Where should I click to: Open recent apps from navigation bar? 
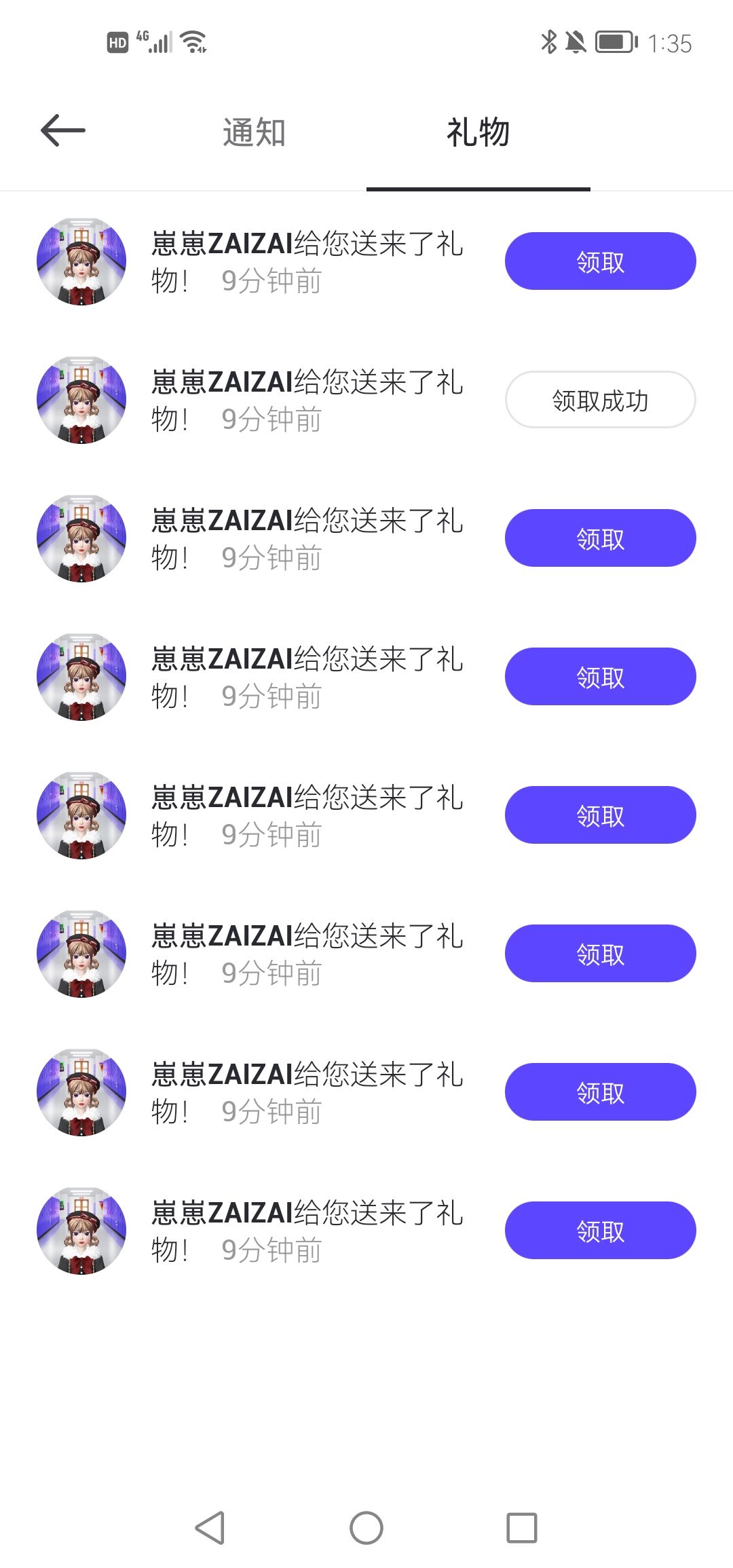coord(522,1528)
